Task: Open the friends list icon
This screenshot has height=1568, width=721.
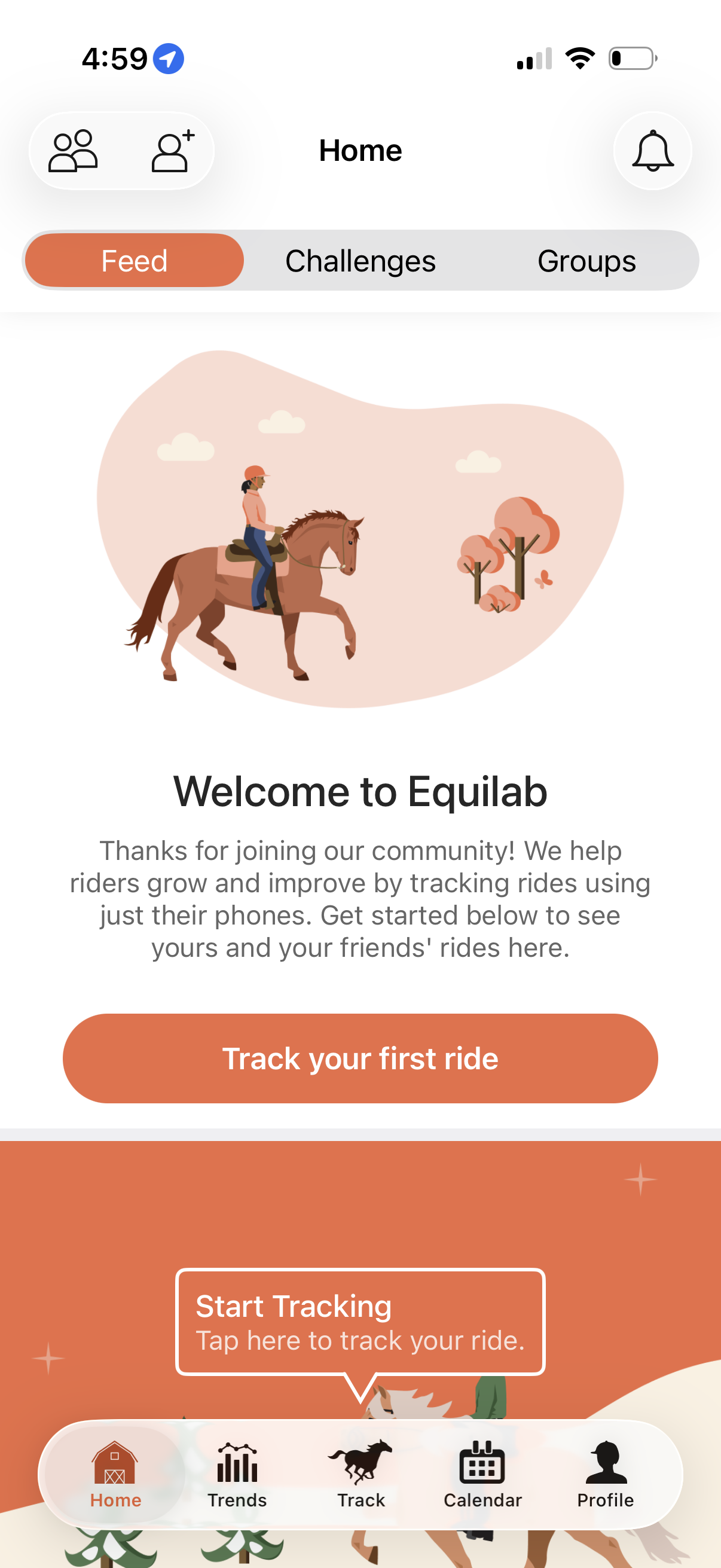Action: pos(73,150)
